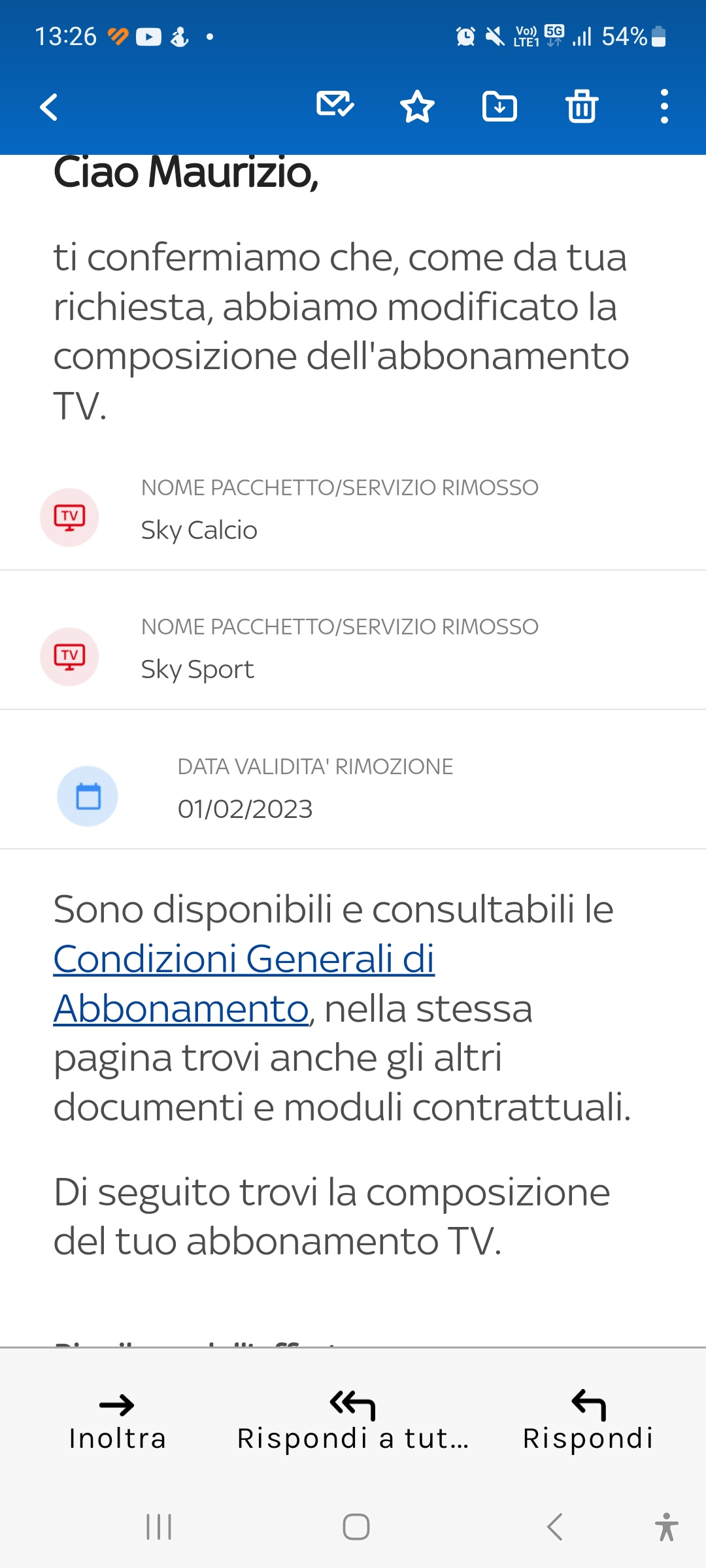
Task: Tap Inoltra to forward the email
Action: coord(118,1420)
